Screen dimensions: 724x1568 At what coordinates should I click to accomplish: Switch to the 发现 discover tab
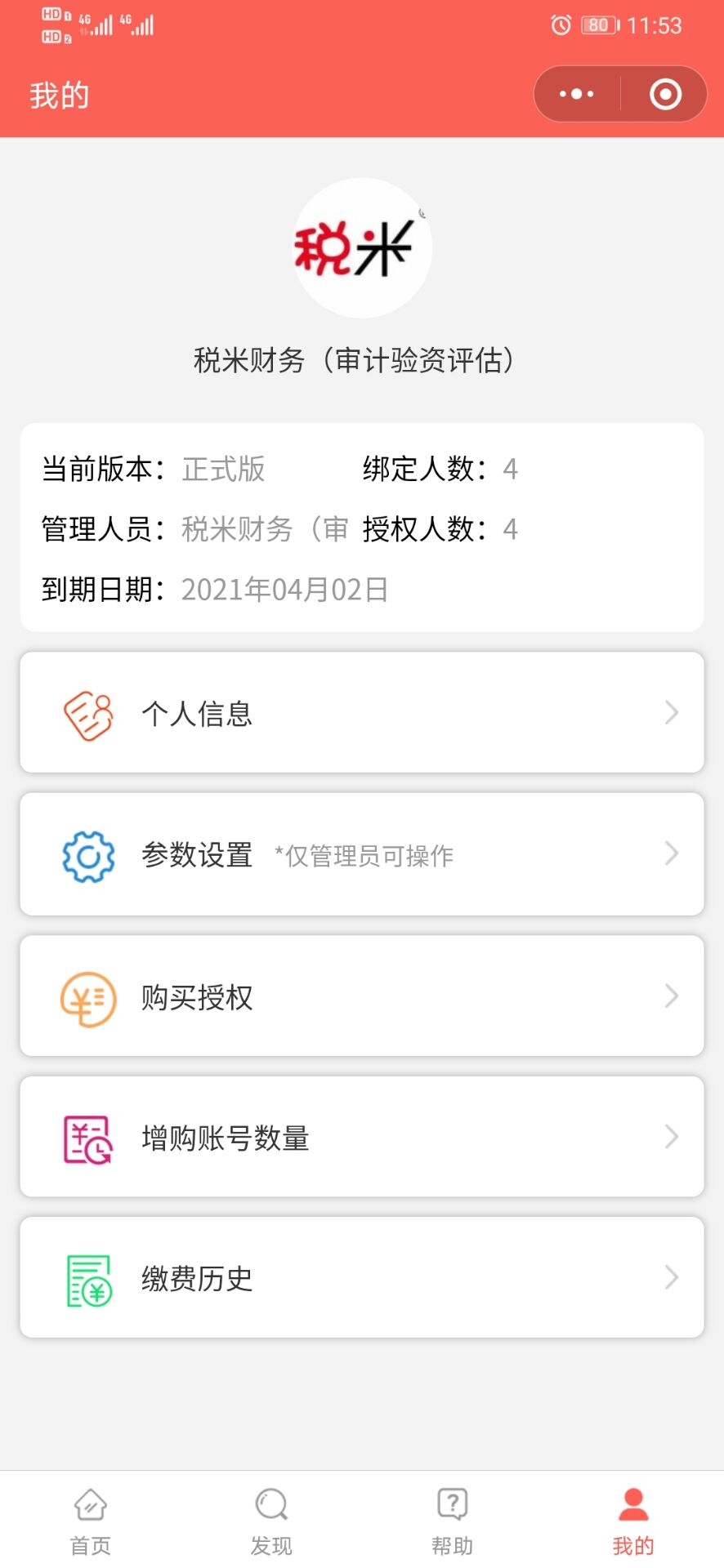tap(271, 1521)
